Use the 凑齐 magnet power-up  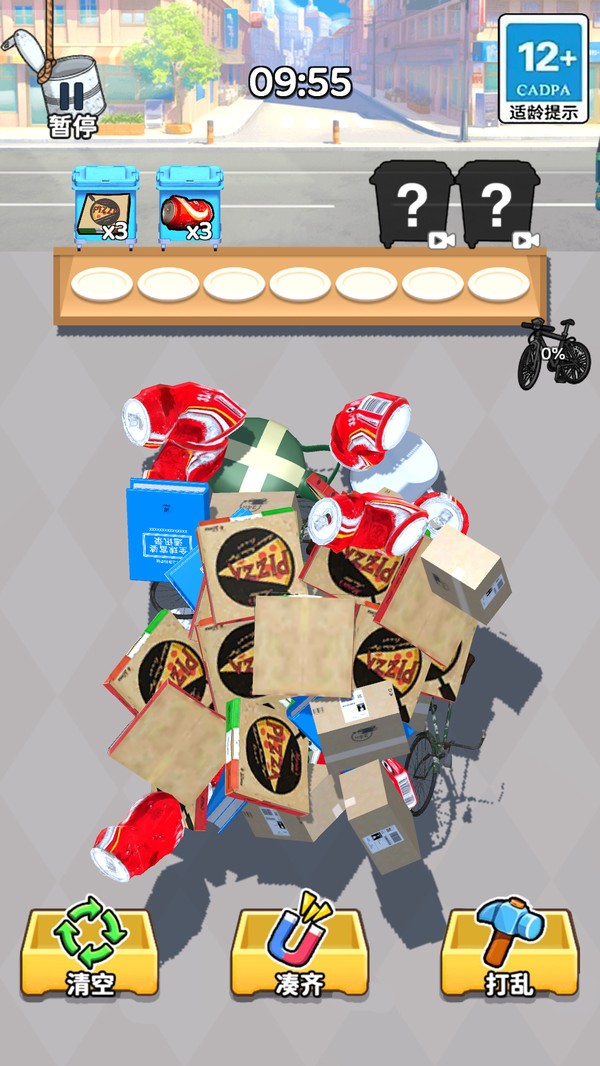300,948
